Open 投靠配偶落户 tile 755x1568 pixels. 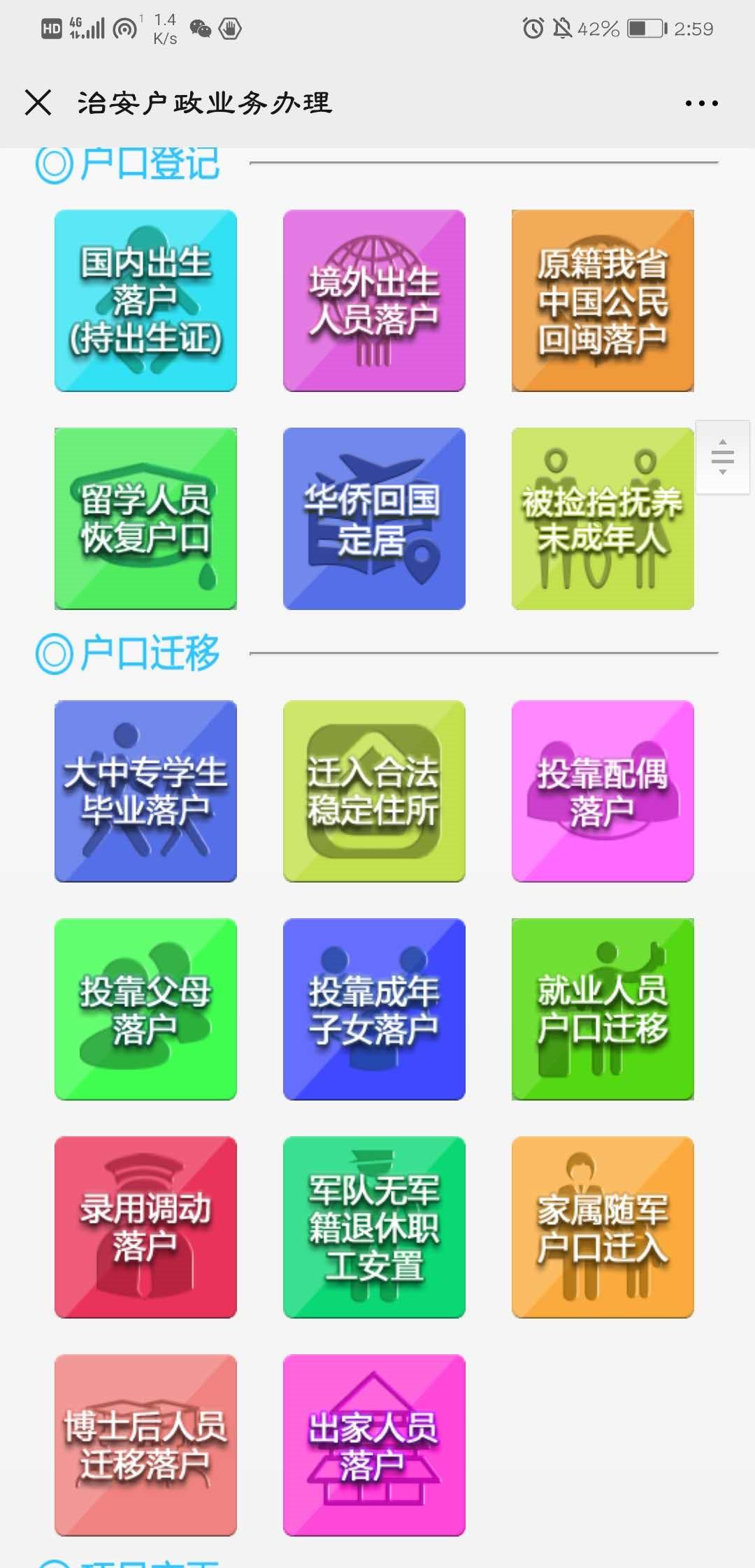603,791
